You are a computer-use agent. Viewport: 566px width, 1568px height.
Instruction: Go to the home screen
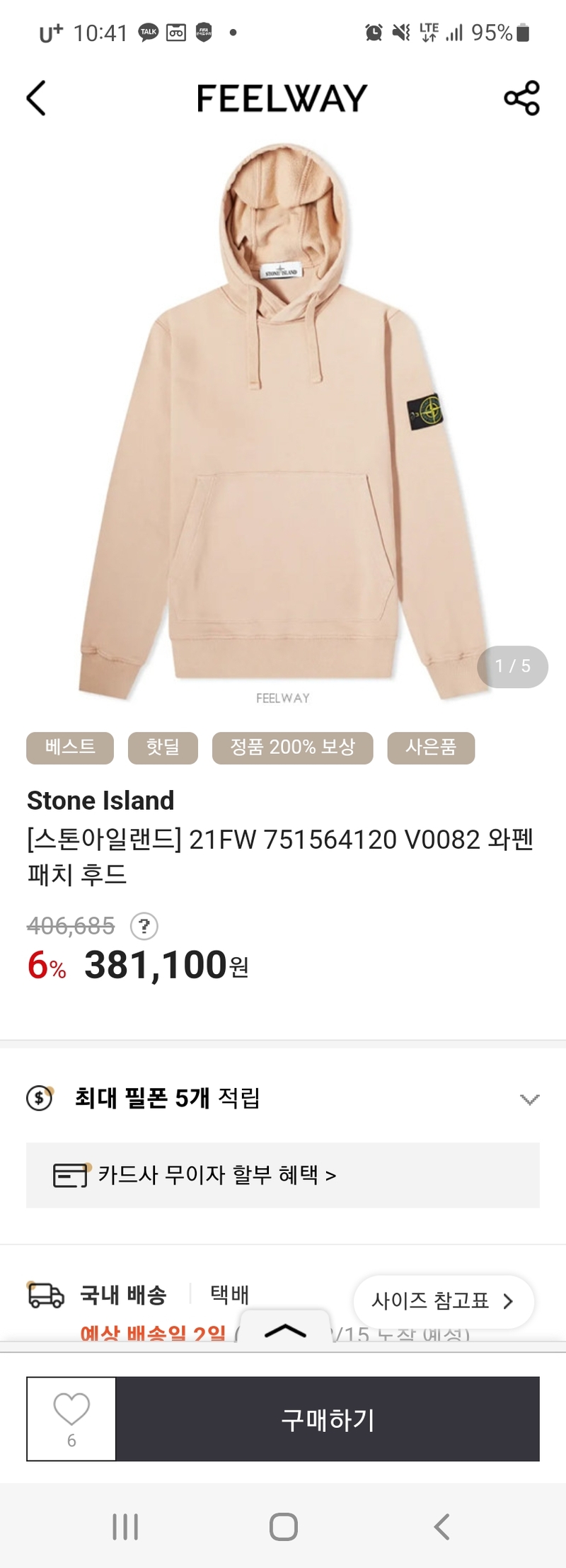pyautogui.click(x=283, y=1527)
